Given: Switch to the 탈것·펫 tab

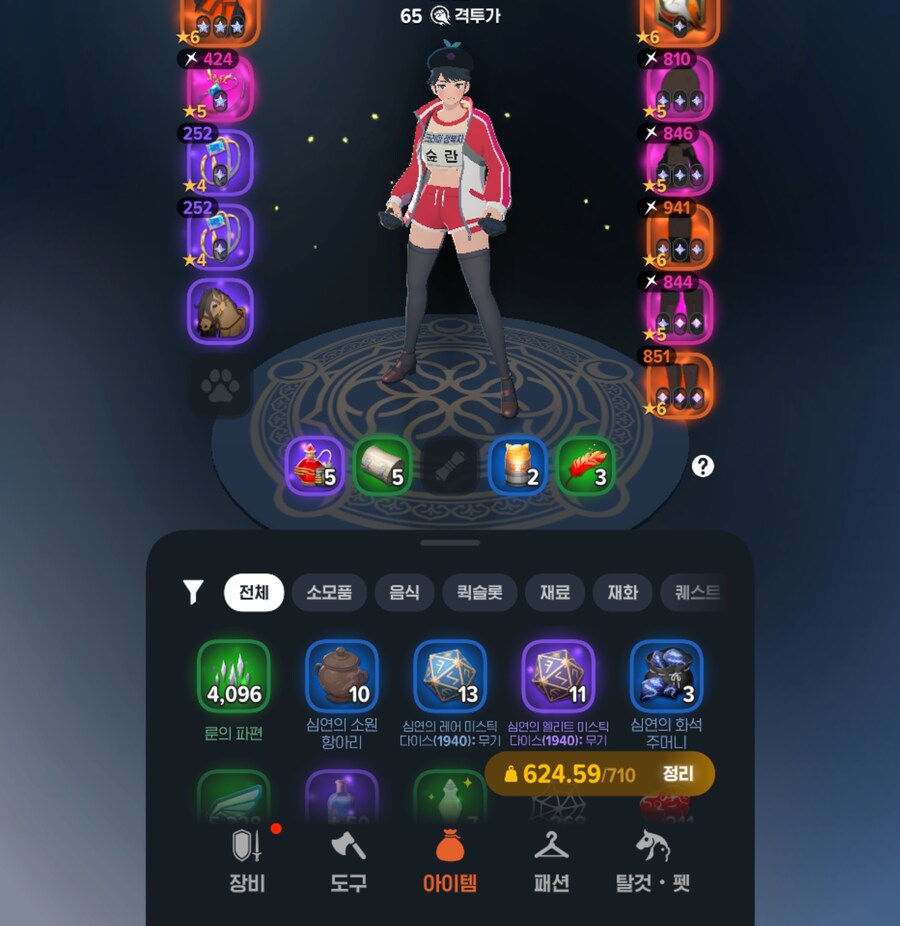Looking at the screenshot, I should tap(652, 862).
